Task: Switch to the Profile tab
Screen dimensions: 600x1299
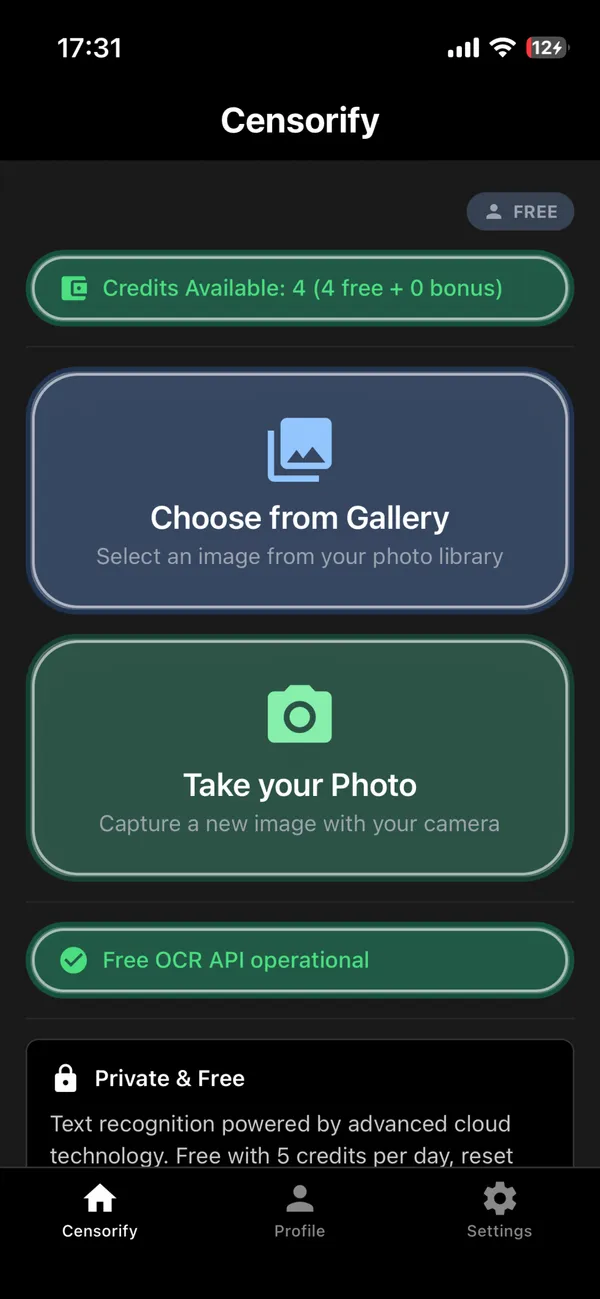Action: point(300,1210)
